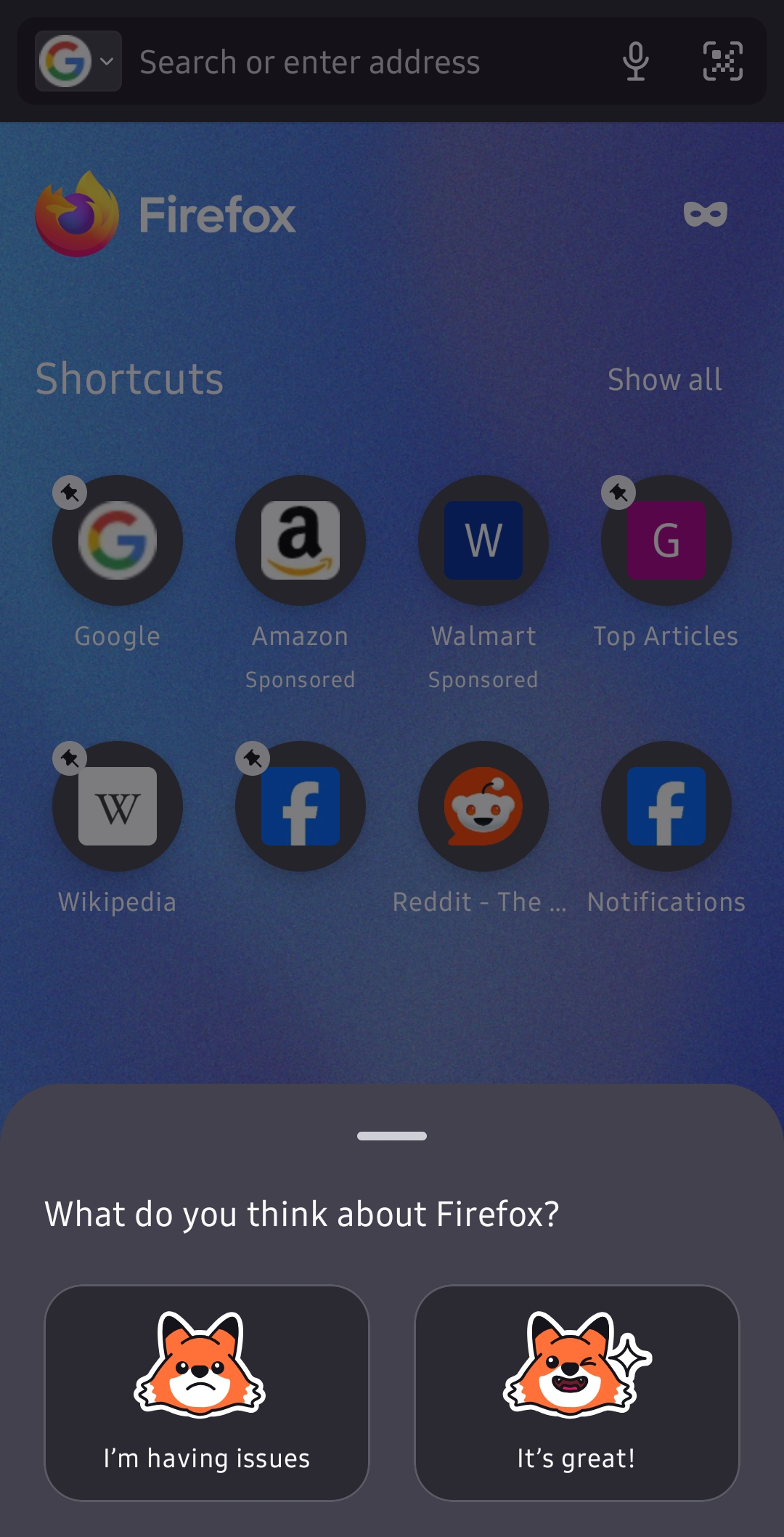The width and height of the screenshot is (784, 1537).
Task: Open the Reddit shortcut
Action: pyautogui.click(x=483, y=806)
